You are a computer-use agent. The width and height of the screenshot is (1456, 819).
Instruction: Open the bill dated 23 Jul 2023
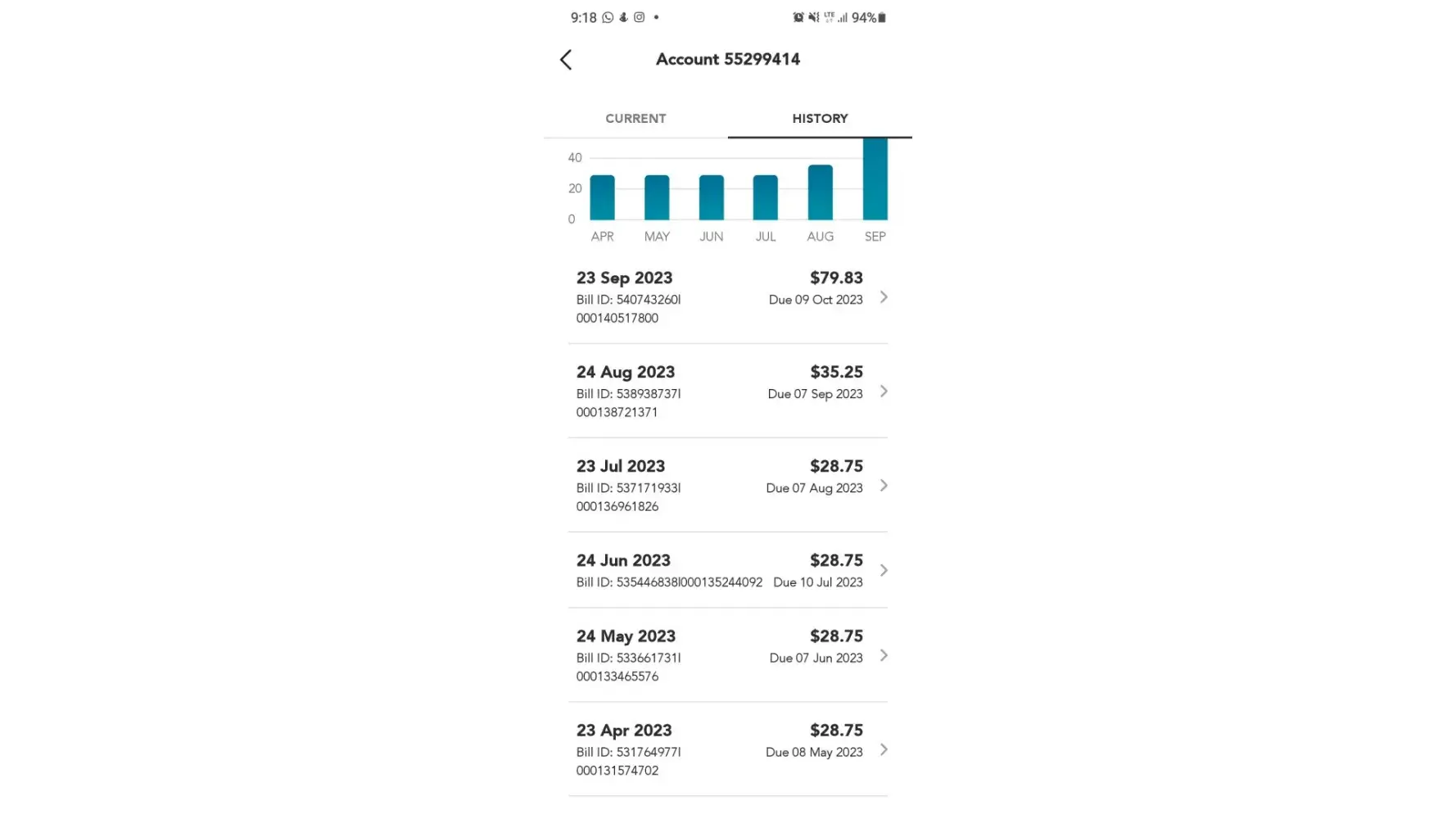click(727, 486)
